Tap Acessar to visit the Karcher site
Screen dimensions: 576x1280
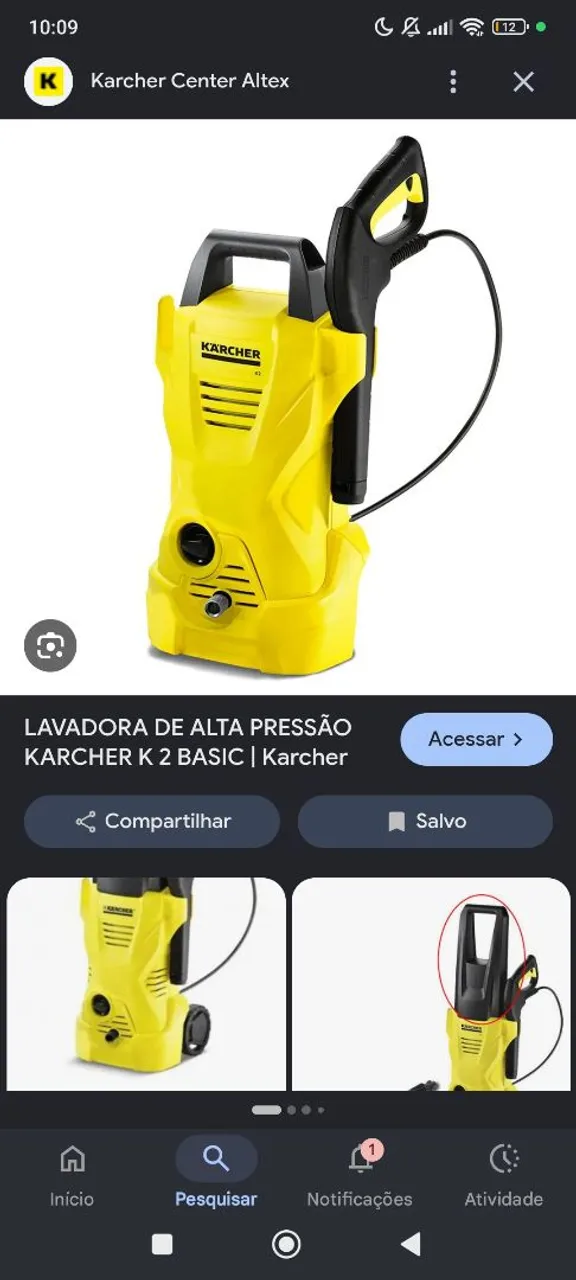click(476, 739)
